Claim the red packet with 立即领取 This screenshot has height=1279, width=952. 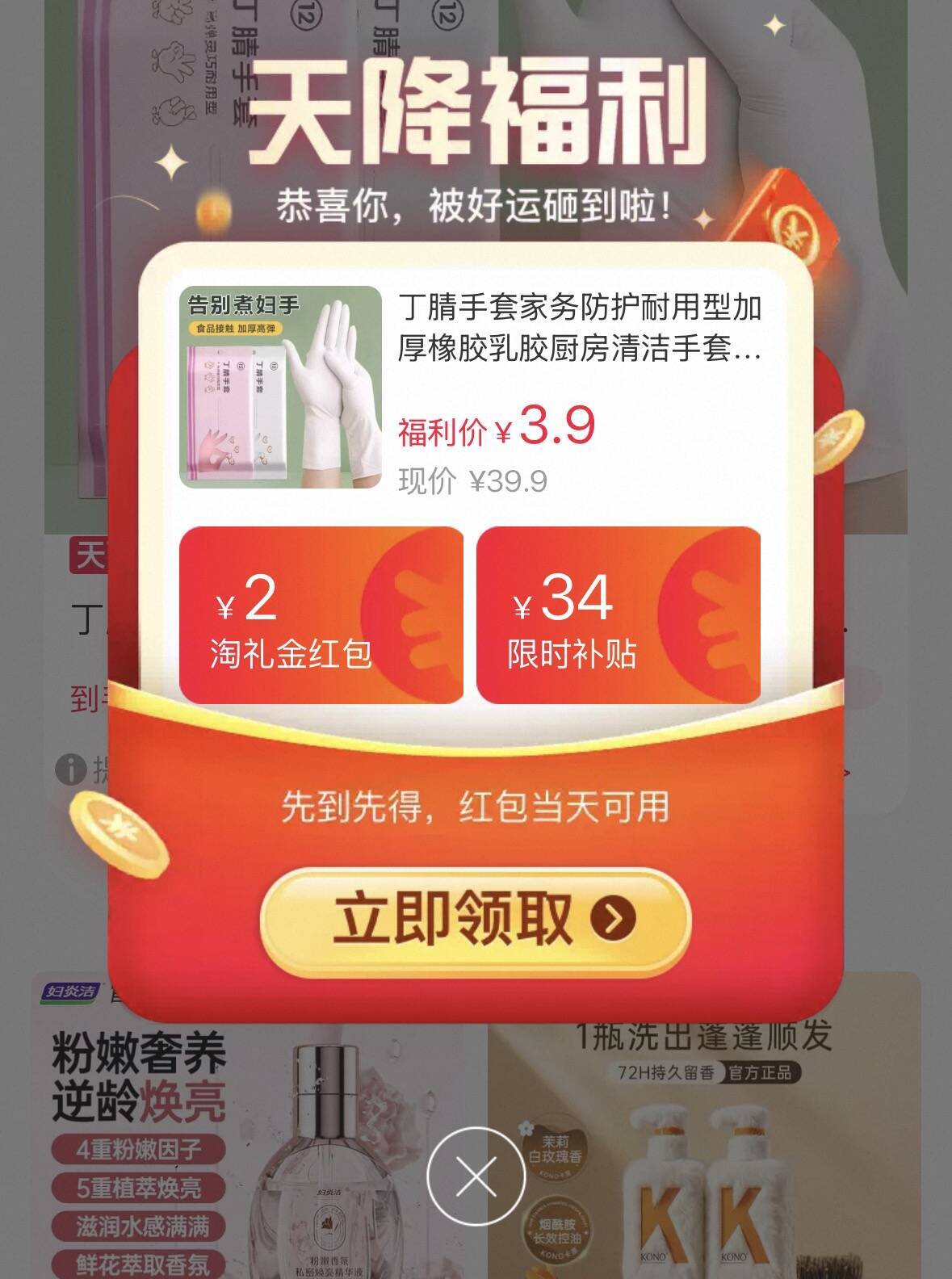[x=475, y=920]
